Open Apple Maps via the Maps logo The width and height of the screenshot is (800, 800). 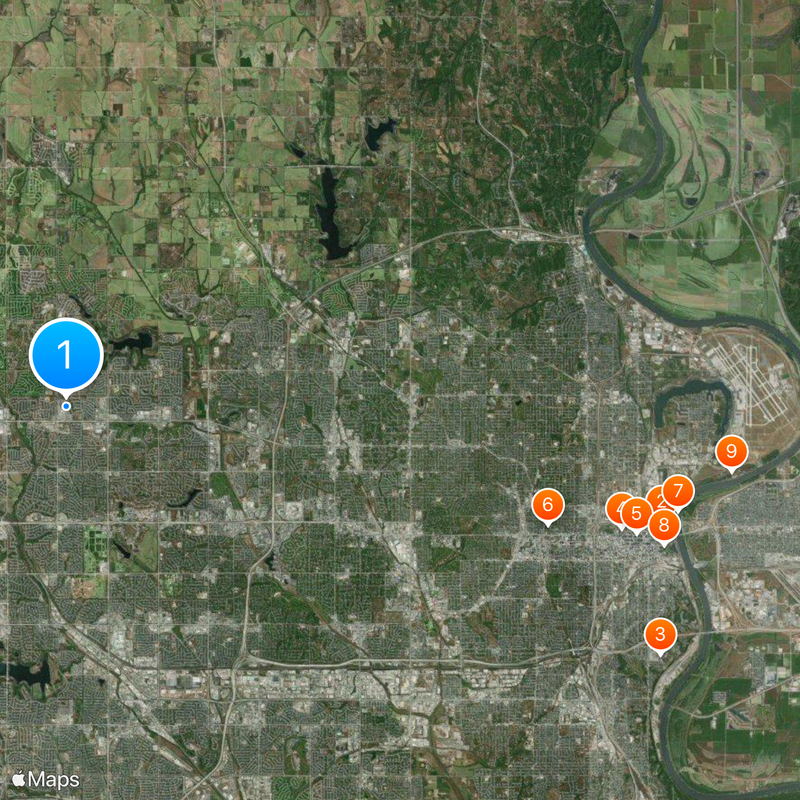[x=46, y=778]
